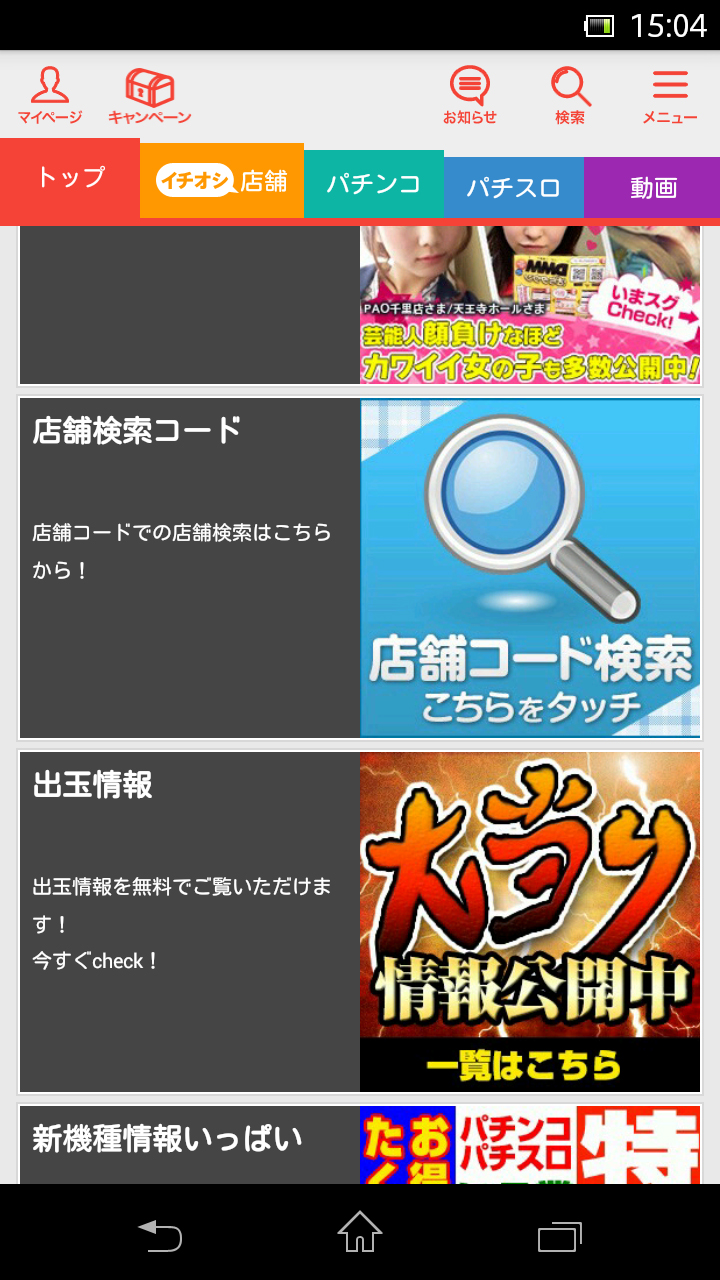Image resolution: width=720 pixels, height=1280 pixels.
Task: Open the メニュー hamburger menu
Action: 669,96
